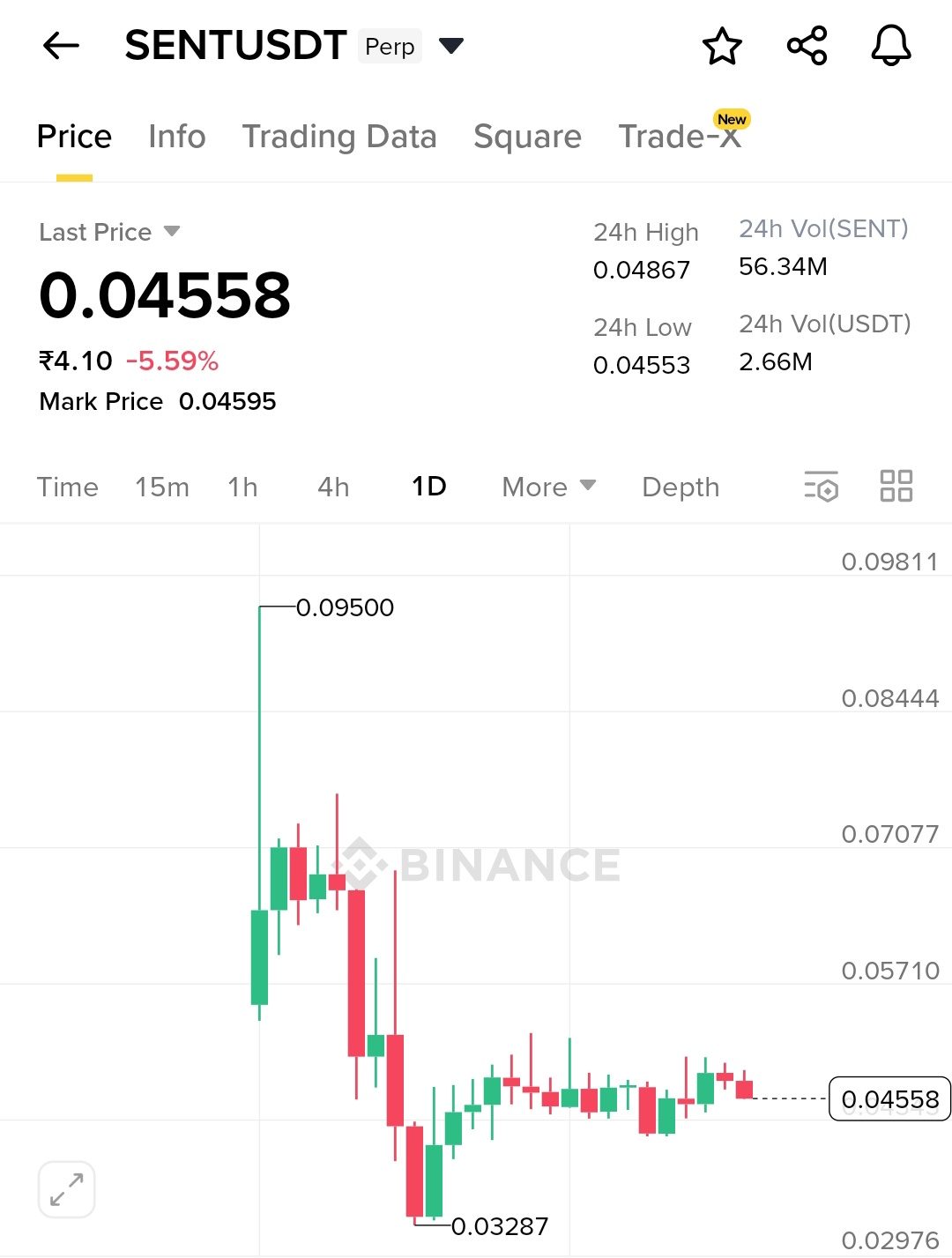Open the Trading Data tab

click(x=339, y=137)
